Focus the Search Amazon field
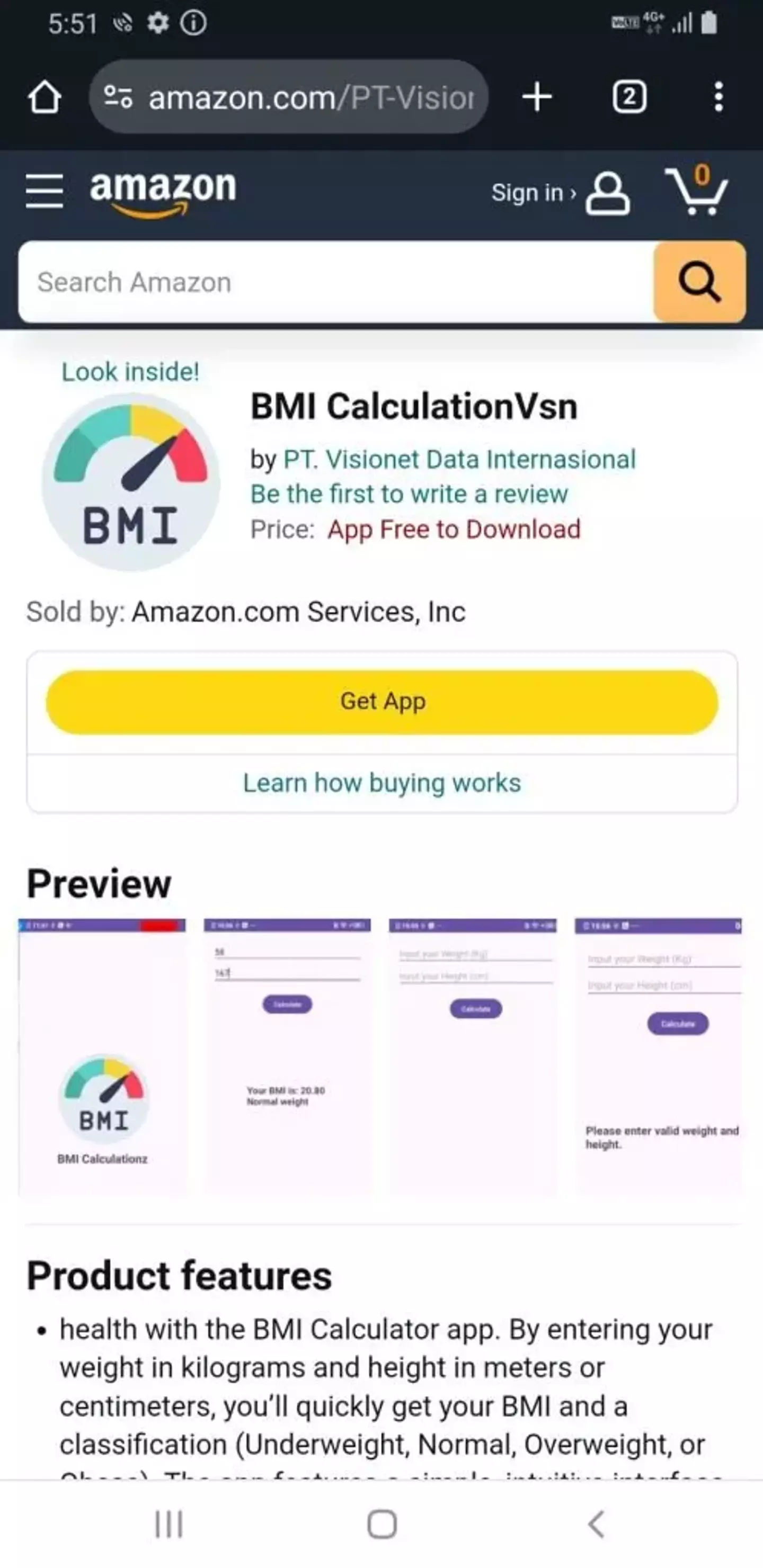 [335, 282]
